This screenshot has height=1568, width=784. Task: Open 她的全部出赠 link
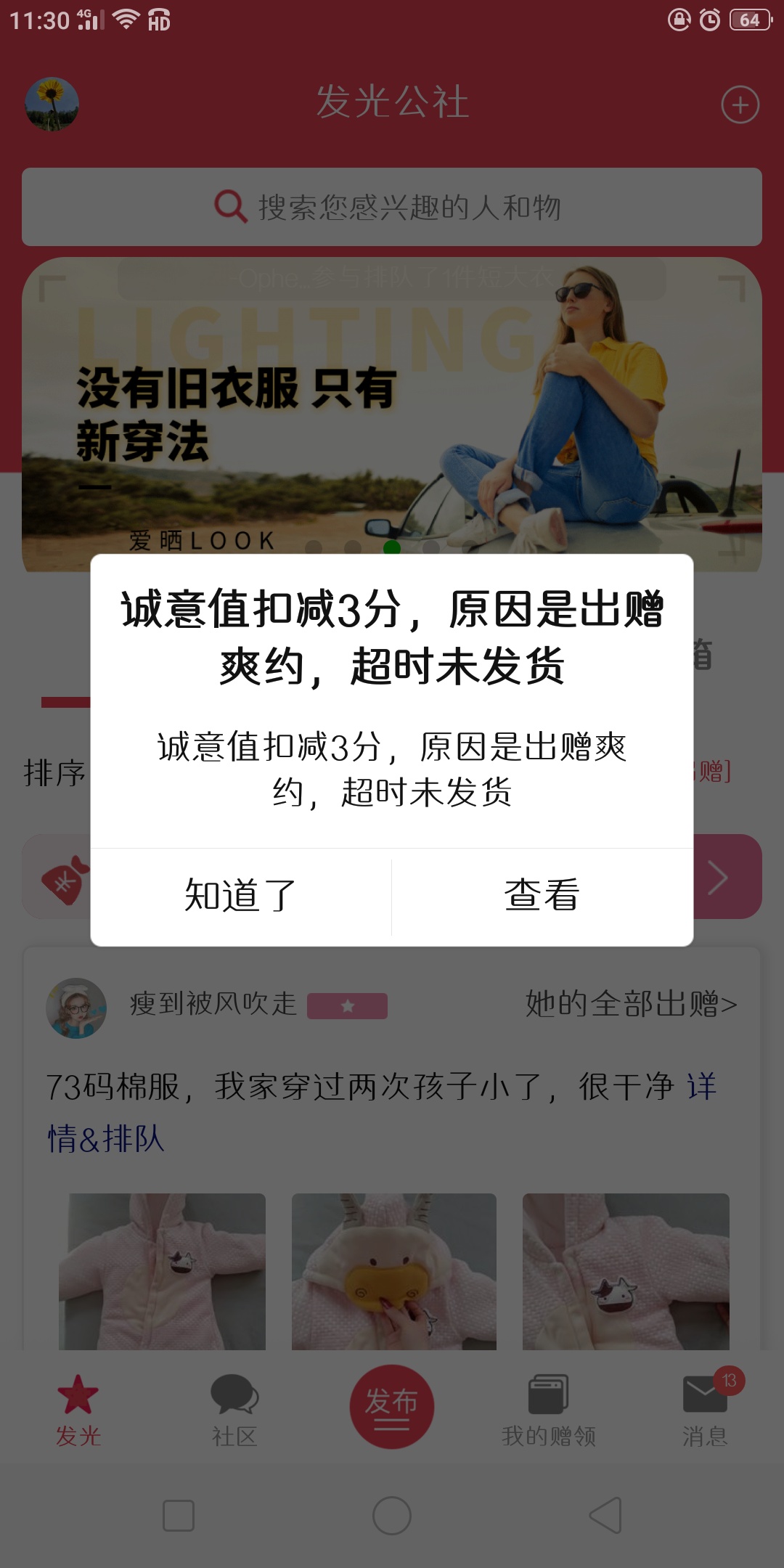[631, 1004]
